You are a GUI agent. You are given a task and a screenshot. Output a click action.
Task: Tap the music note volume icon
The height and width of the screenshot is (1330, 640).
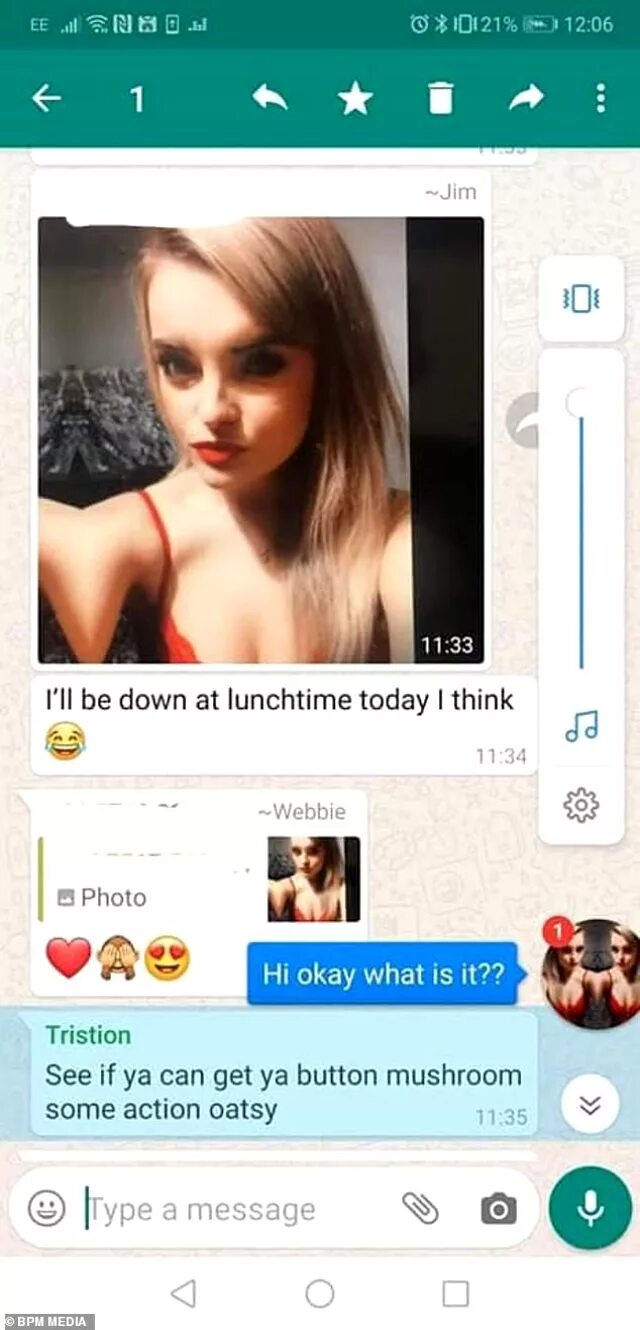pyautogui.click(x=581, y=726)
